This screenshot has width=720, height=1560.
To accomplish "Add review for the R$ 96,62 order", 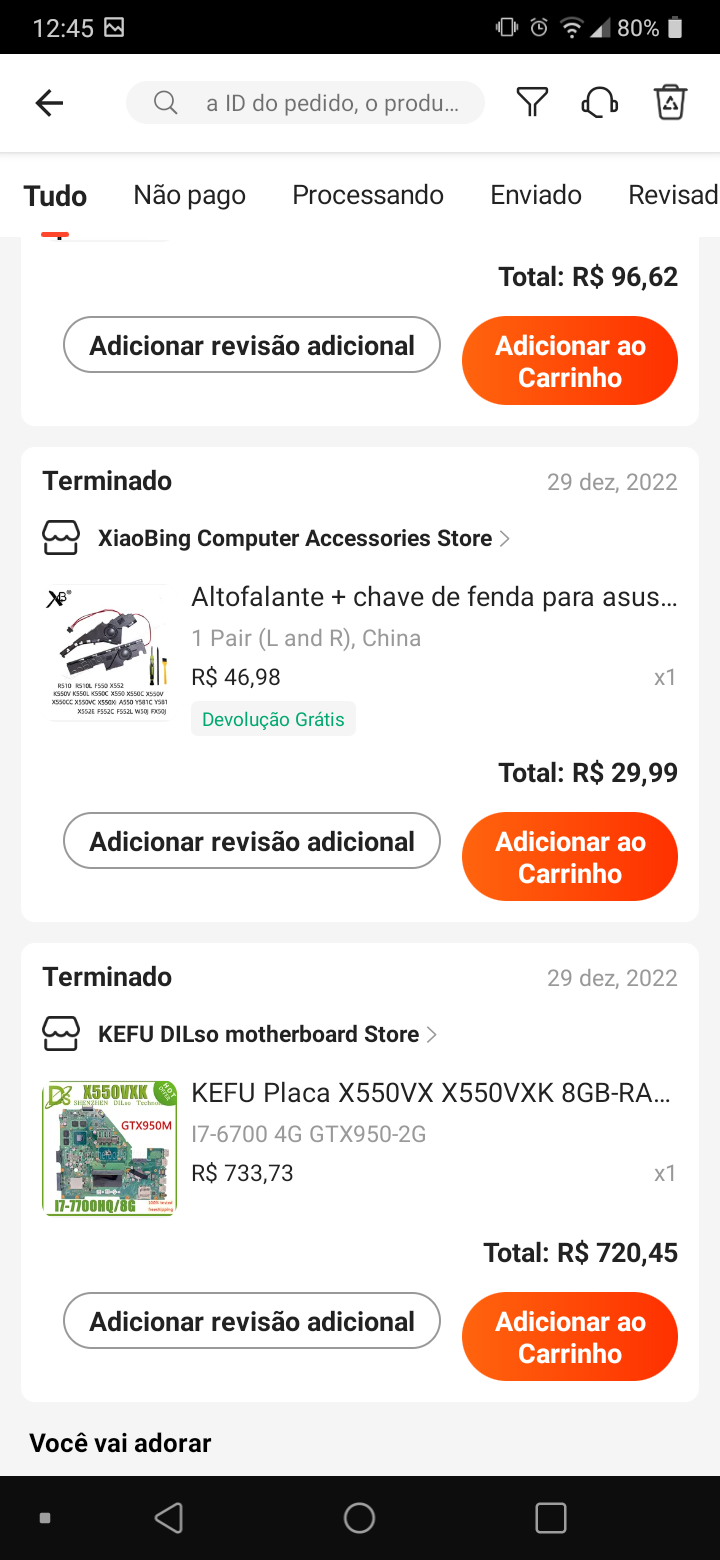I will tap(252, 345).
